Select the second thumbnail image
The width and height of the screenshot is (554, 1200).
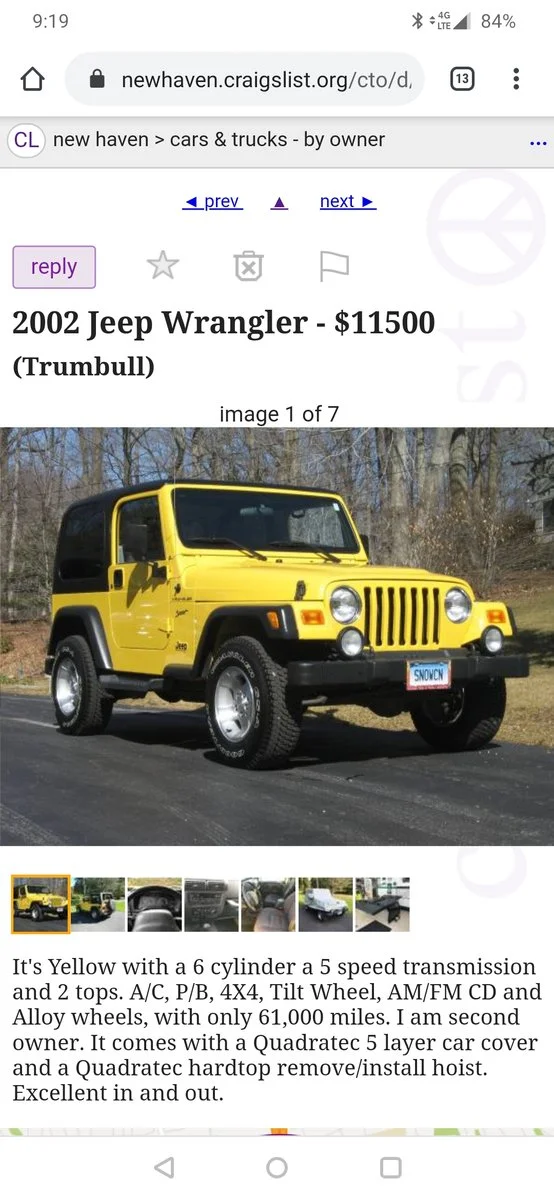[x=98, y=904]
